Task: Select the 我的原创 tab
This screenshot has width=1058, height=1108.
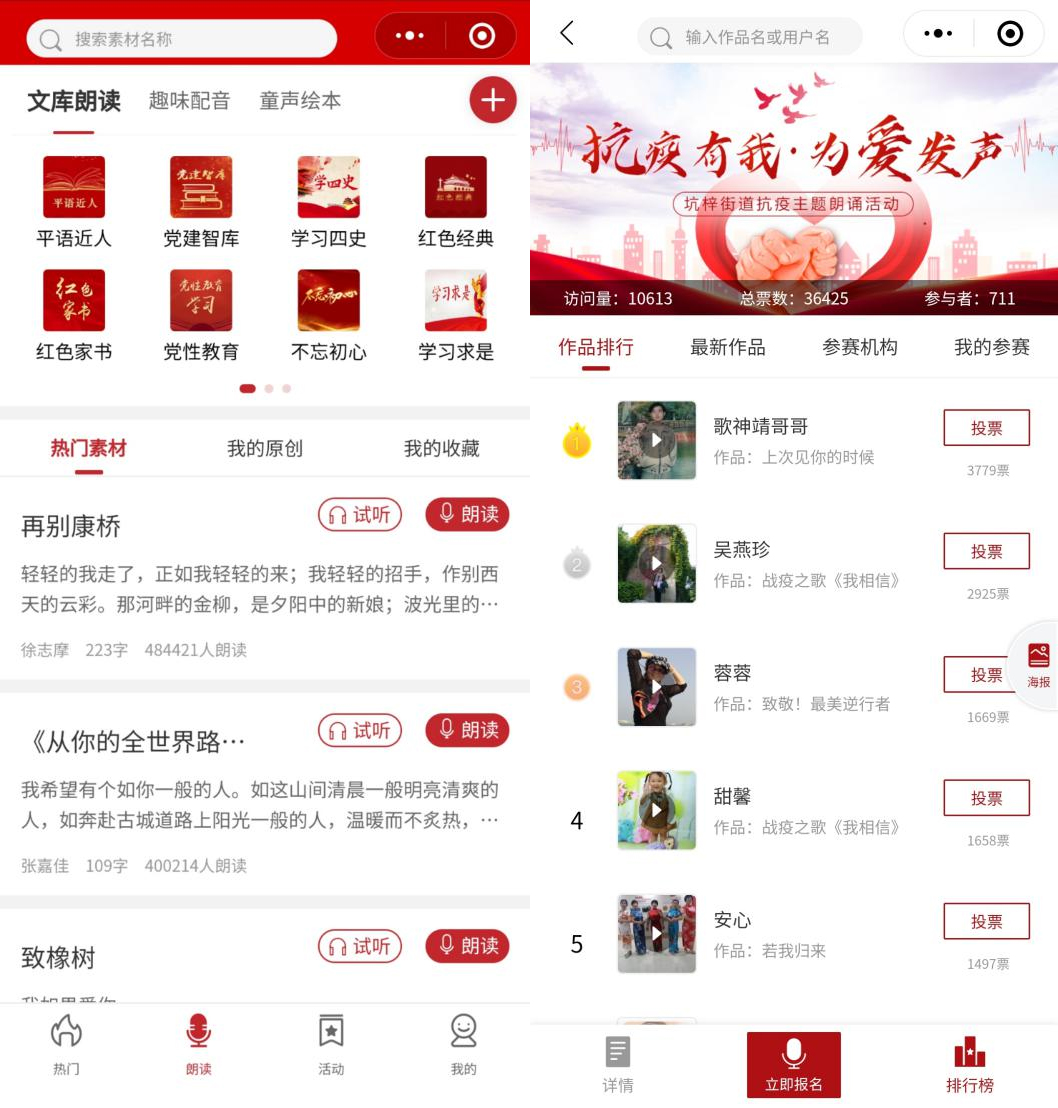Action: [265, 449]
